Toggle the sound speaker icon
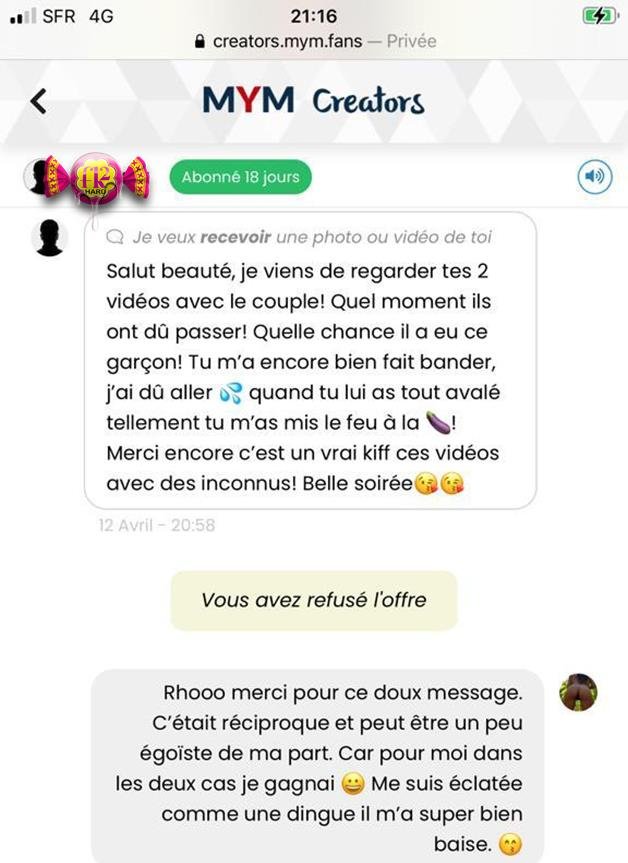This screenshot has width=628, height=863. (595, 178)
